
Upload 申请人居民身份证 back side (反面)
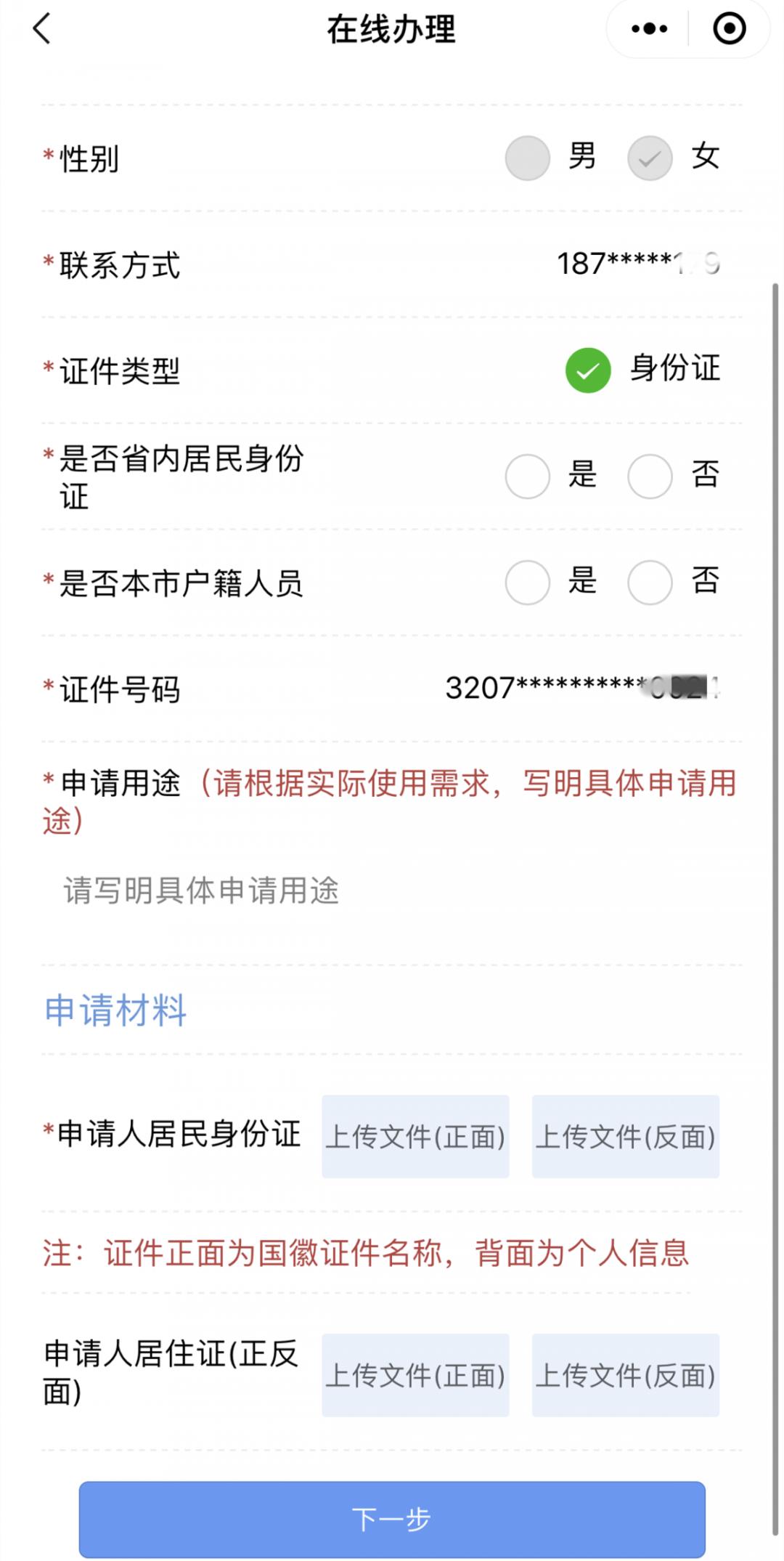[x=625, y=1137]
